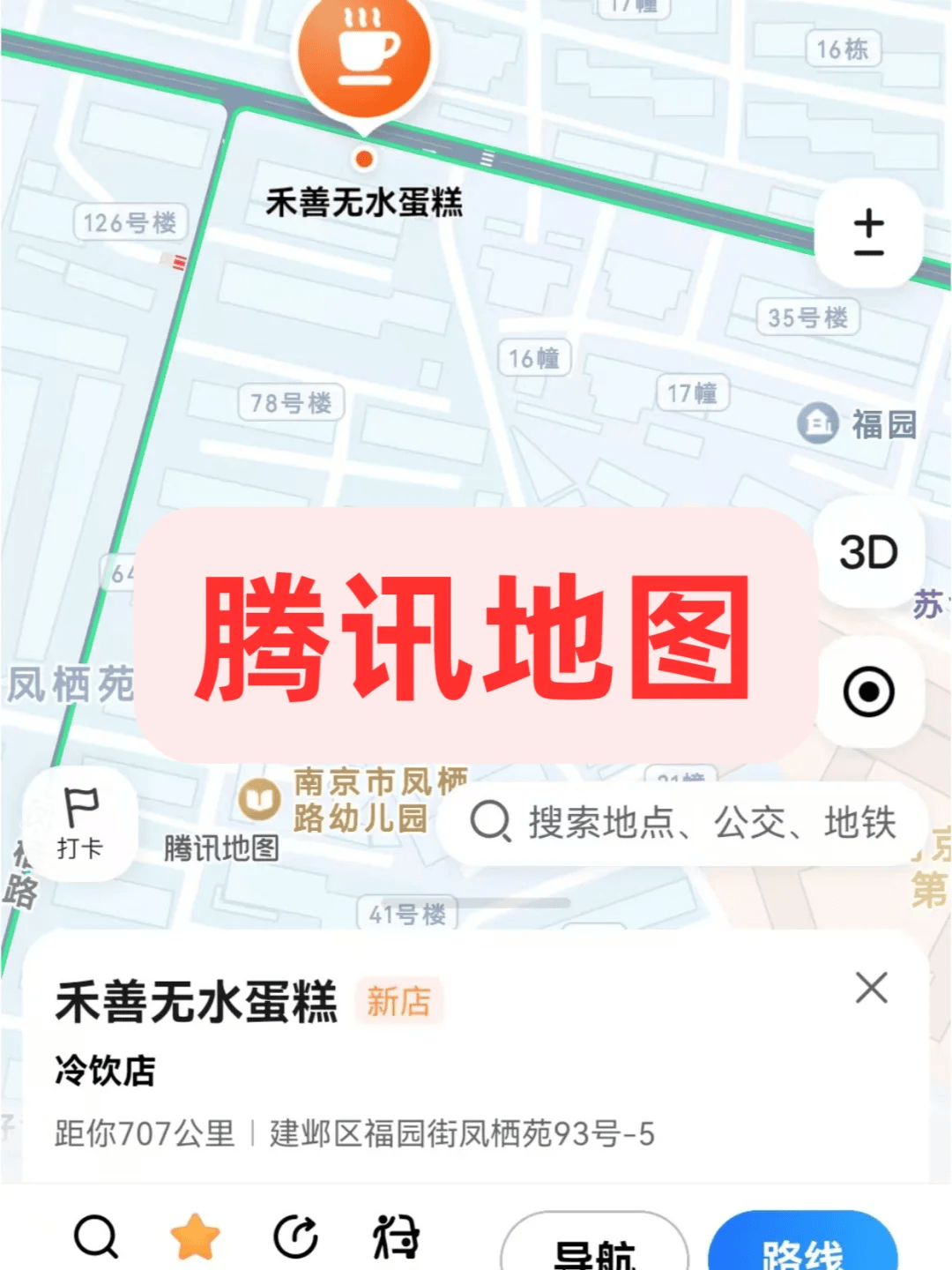Close the 禾善无水蛋糕 place card
The image size is (952, 1270).
(871, 988)
